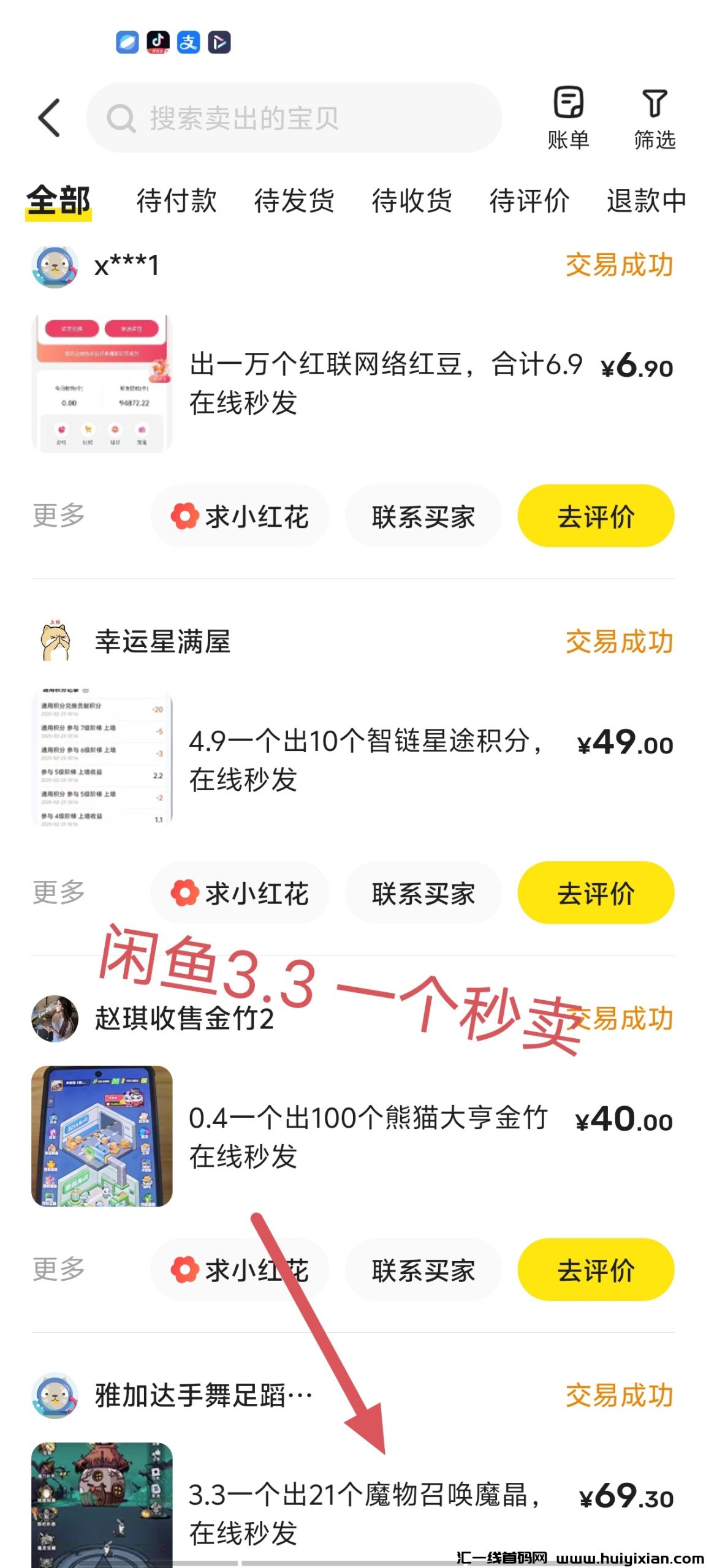Tap the back arrow icon

click(x=49, y=118)
